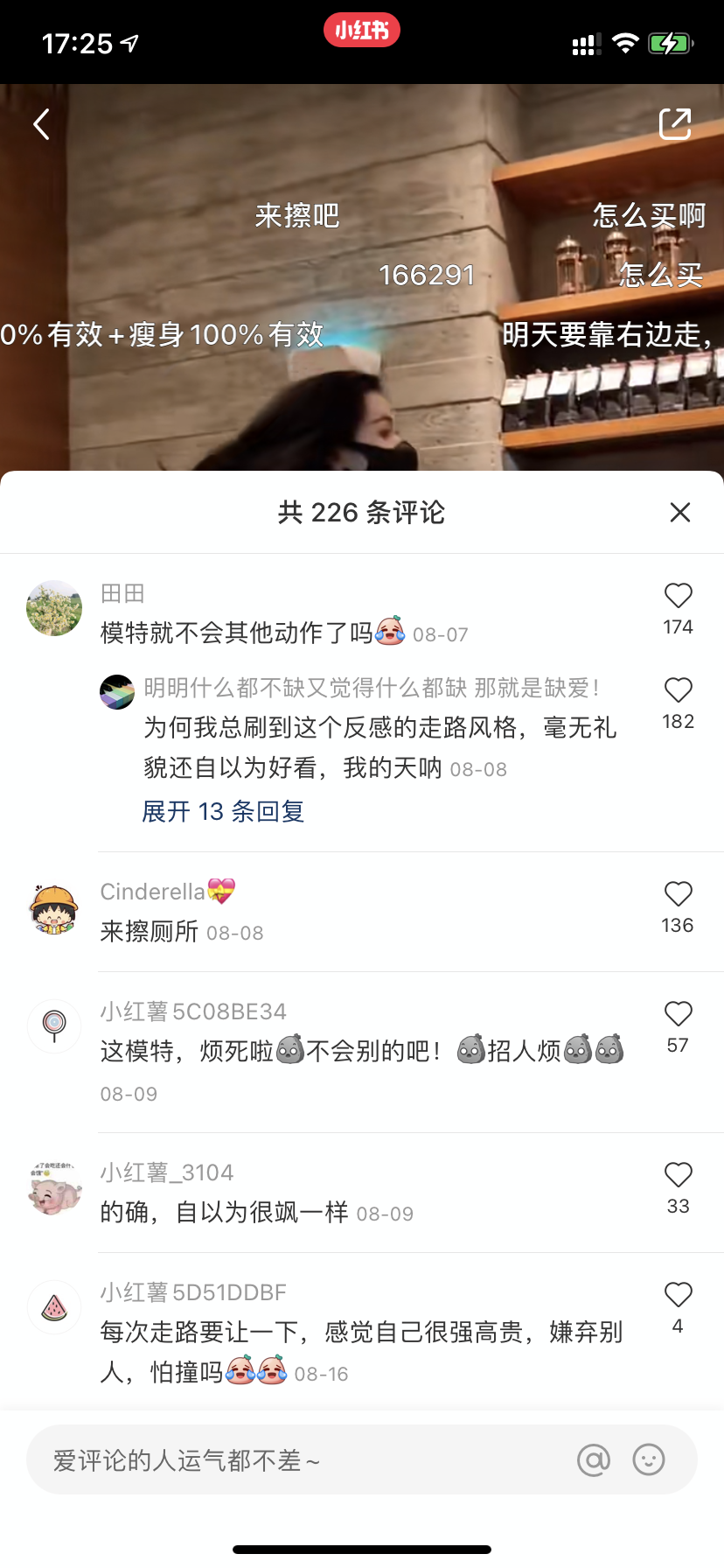View profile avatar of 小红薯5C08BE34

point(54,1025)
